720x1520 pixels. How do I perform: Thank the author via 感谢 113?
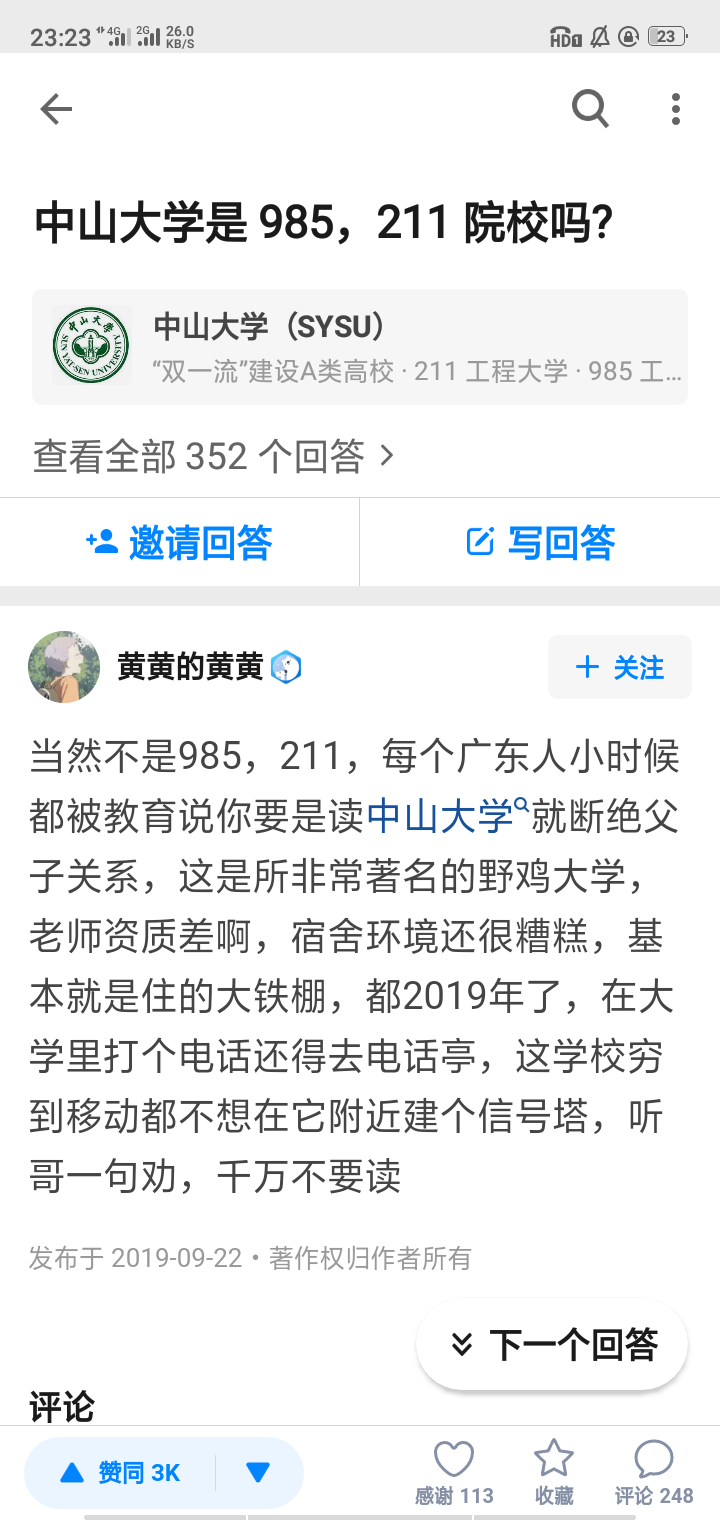coord(454,1473)
